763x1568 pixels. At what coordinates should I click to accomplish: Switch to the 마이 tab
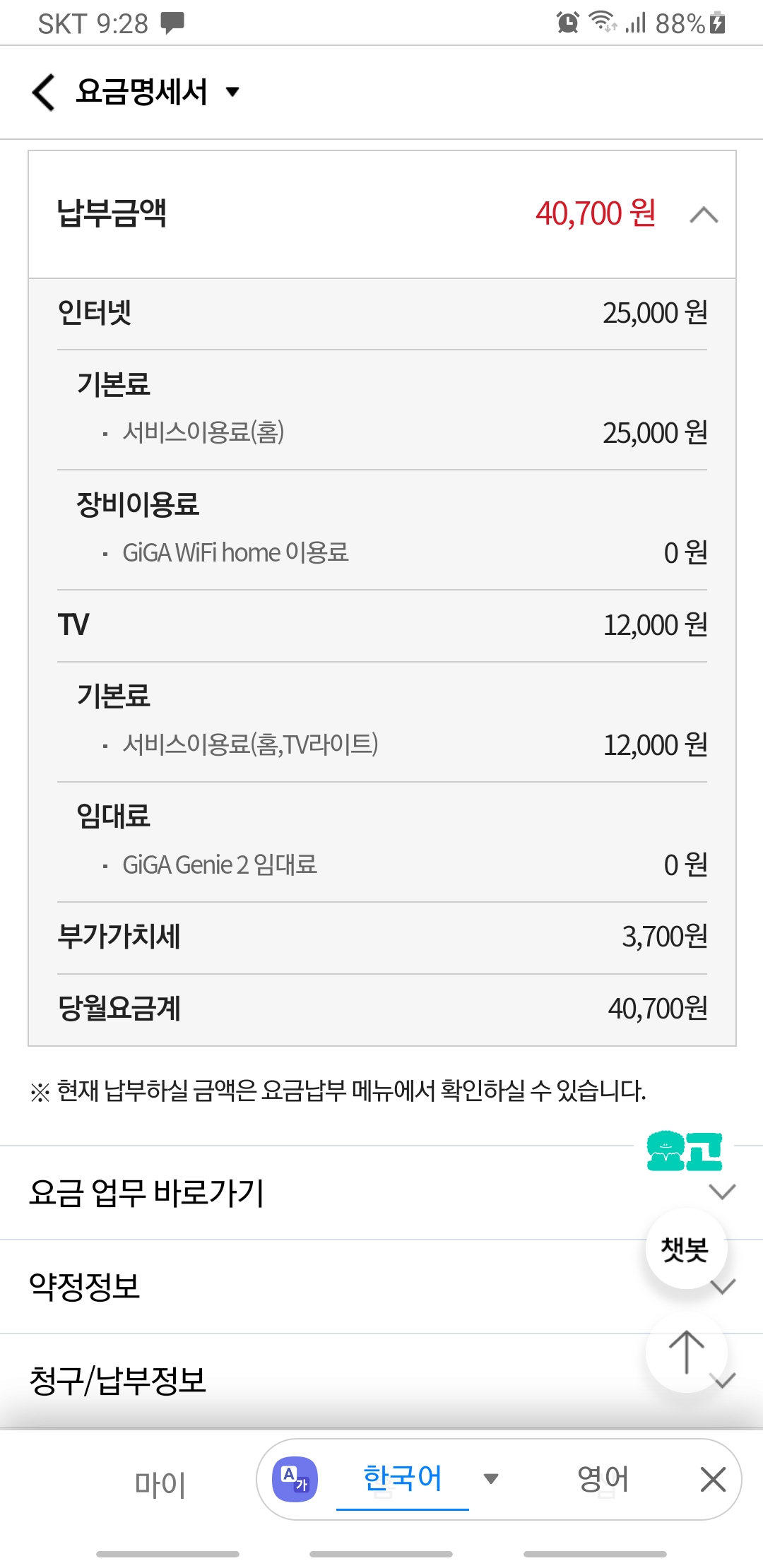(160, 1484)
